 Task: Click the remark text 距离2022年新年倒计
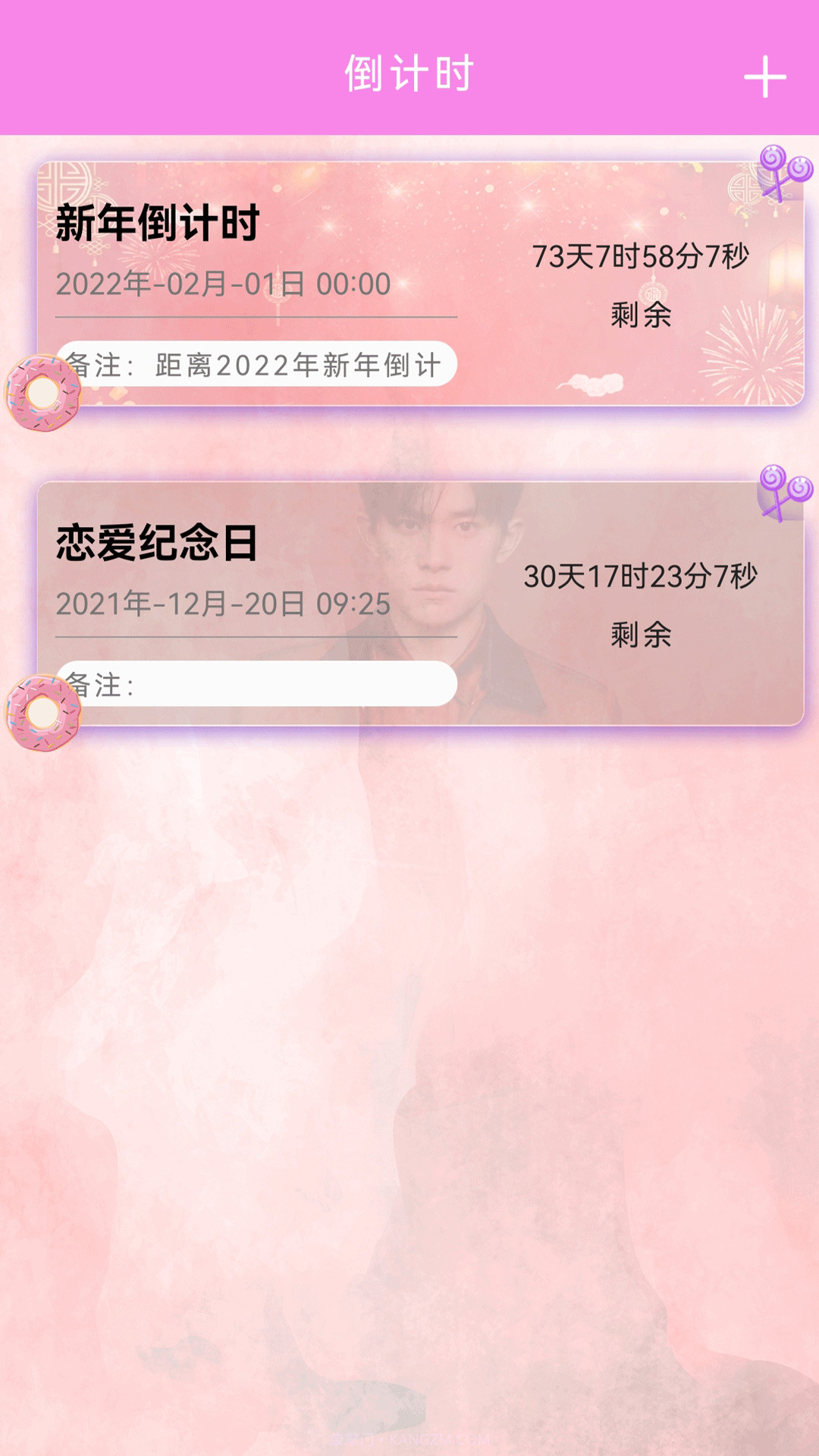tap(296, 364)
